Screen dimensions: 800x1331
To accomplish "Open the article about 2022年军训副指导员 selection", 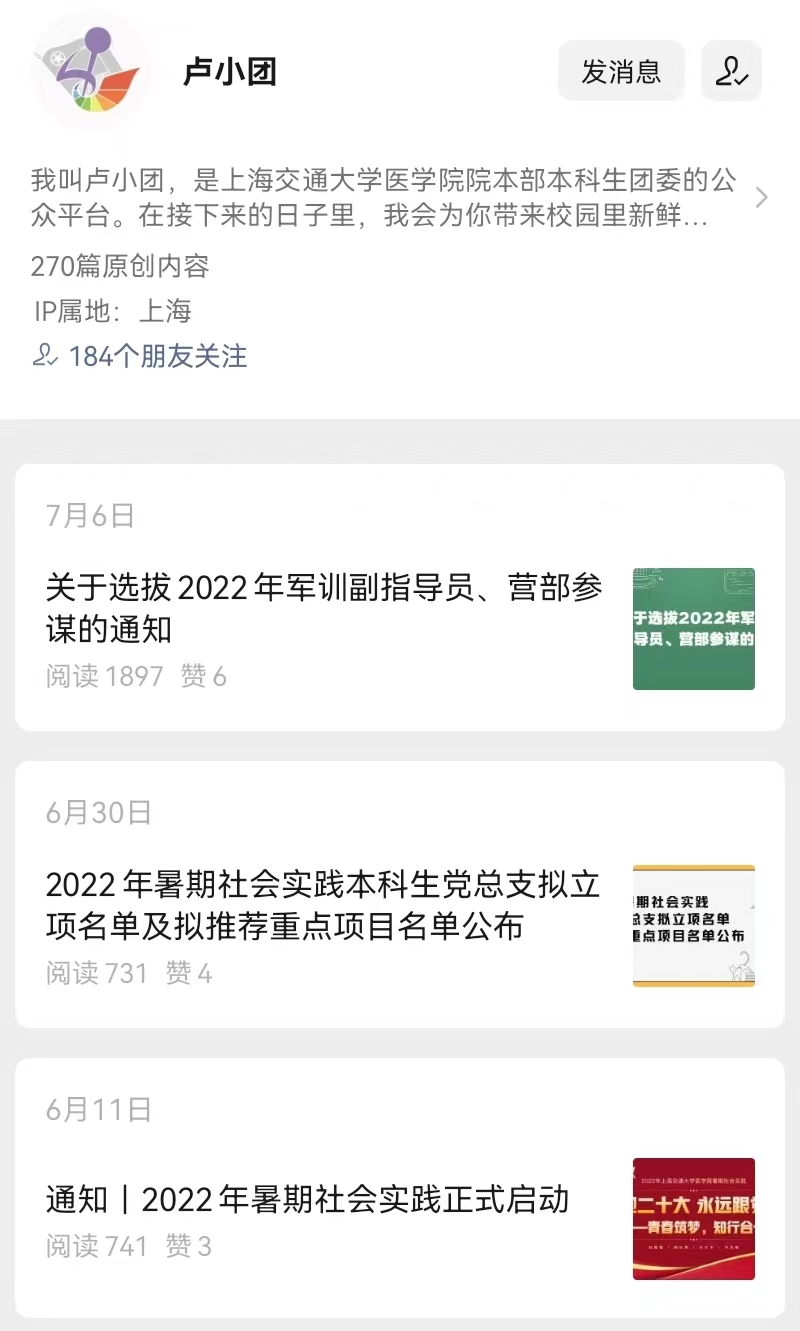I will pyautogui.click(x=400, y=597).
